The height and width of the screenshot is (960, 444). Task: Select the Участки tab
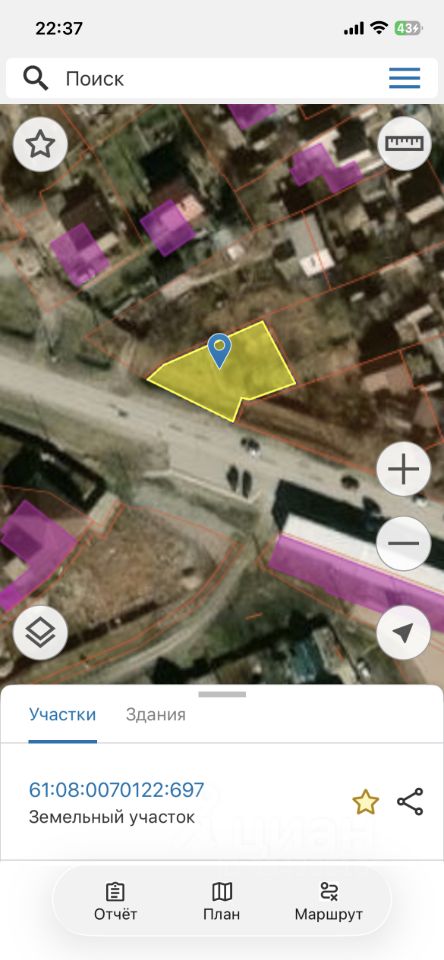coord(62,714)
